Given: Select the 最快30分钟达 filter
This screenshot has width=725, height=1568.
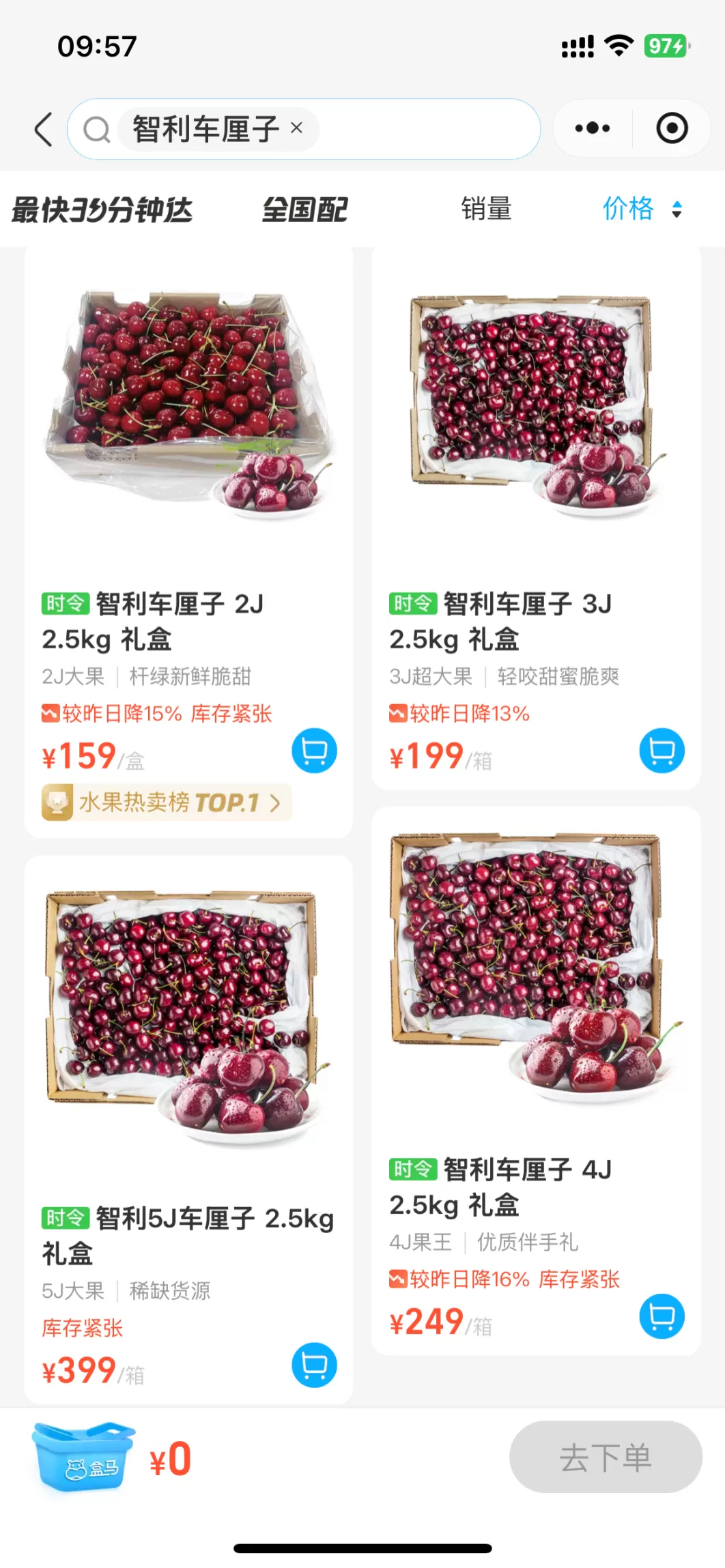Looking at the screenshot, I should 101,210.
